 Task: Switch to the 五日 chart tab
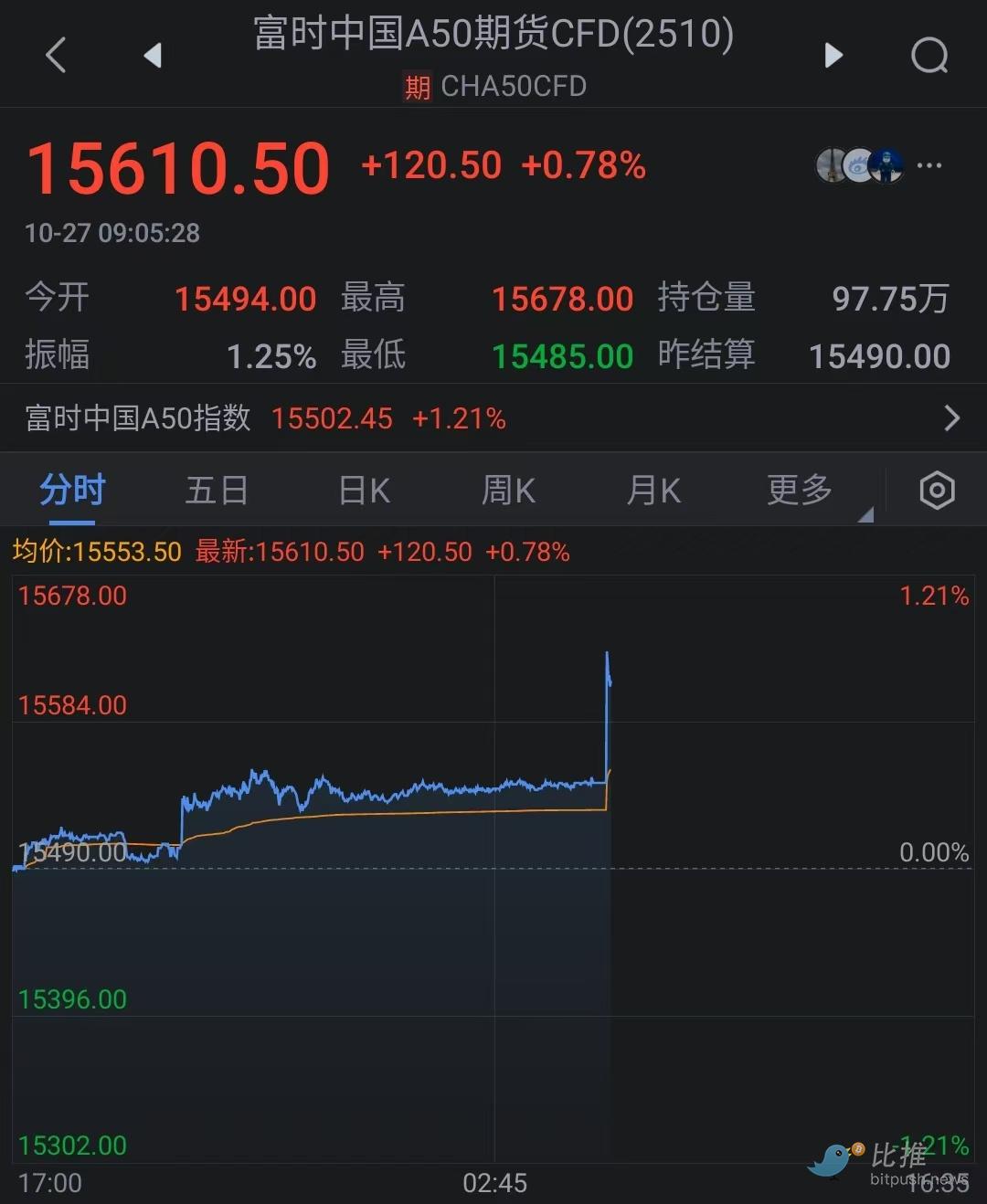[217, 491]
